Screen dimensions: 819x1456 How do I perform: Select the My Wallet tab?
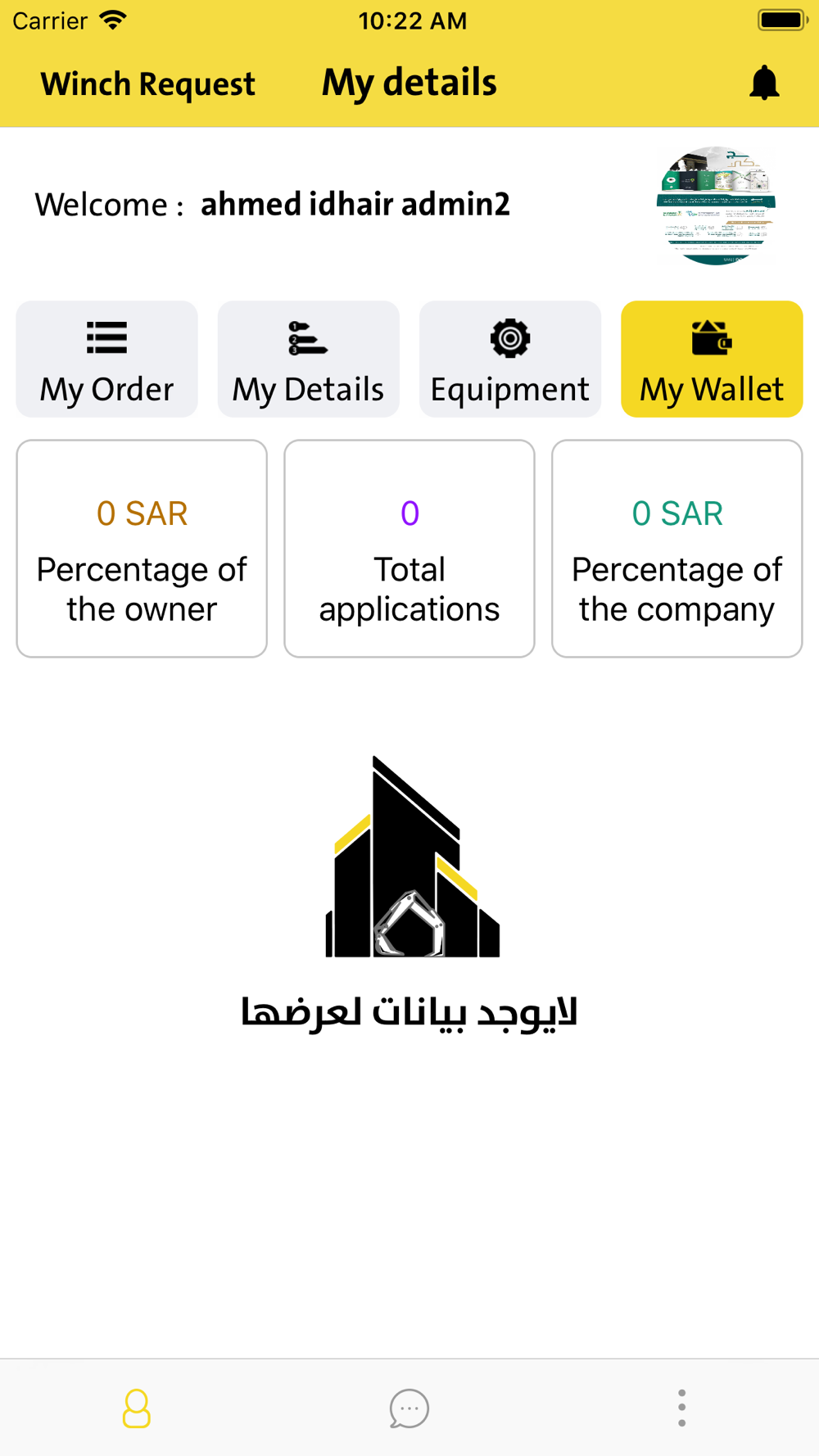click(712, 359)
